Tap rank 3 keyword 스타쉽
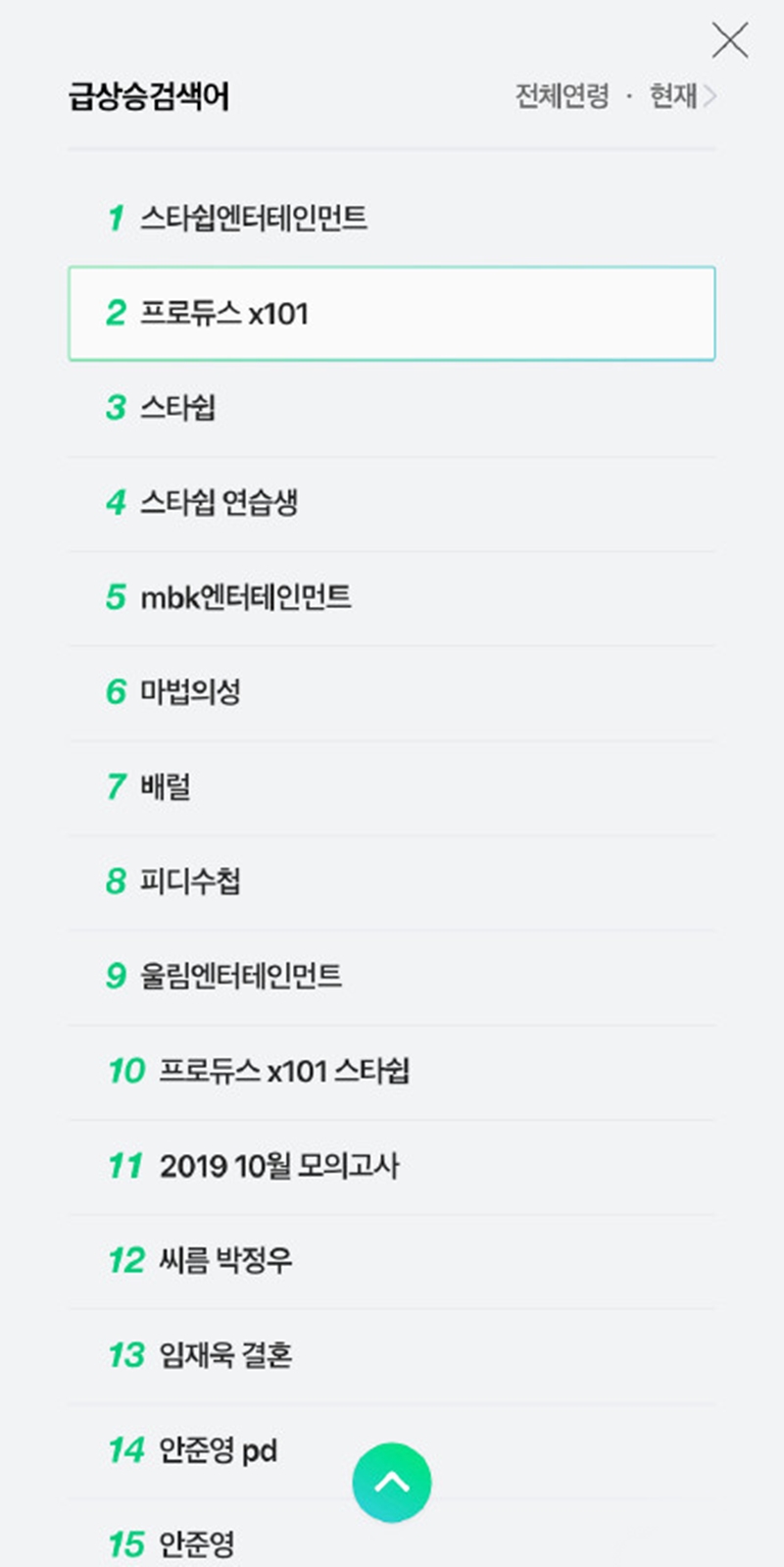 pyautogui.click(x=177, y=408)
